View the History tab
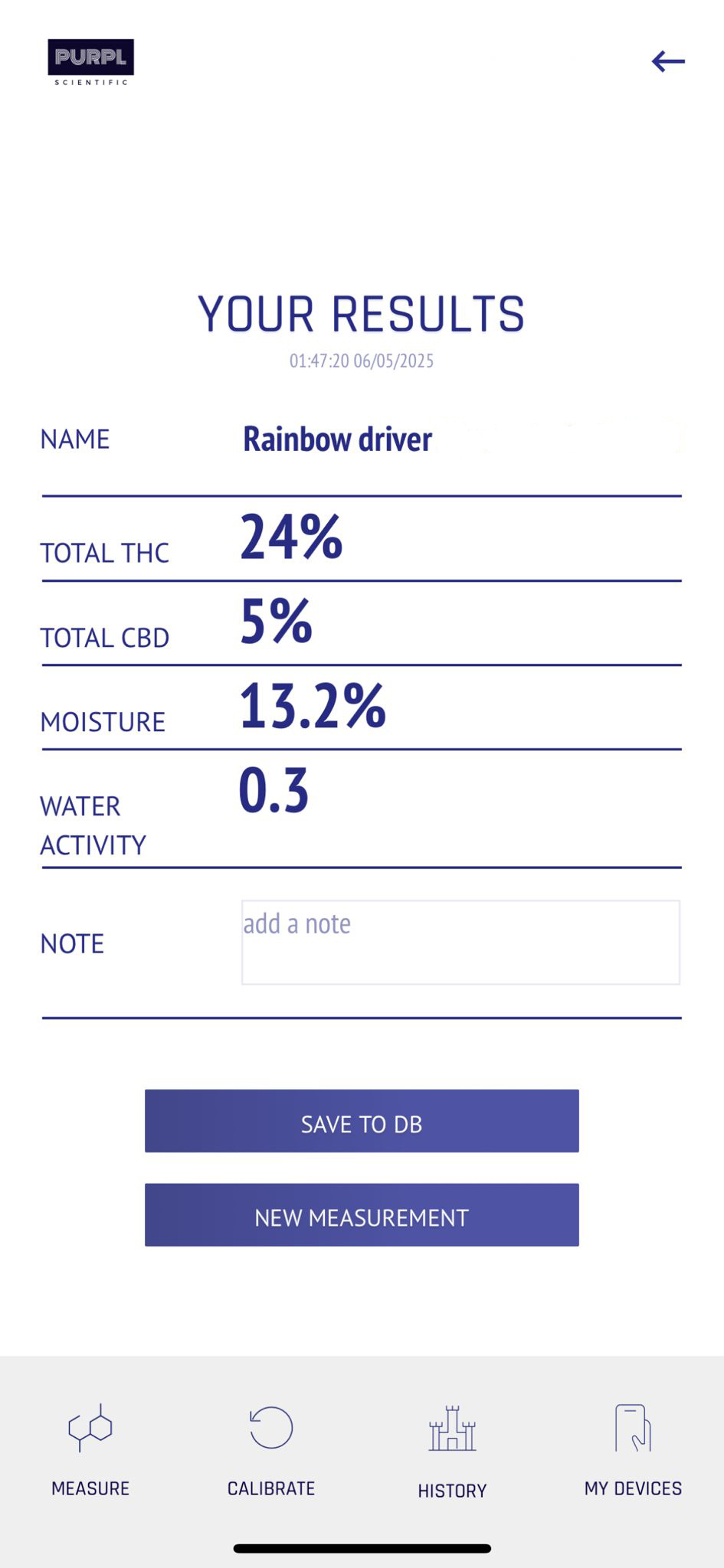 click(x=452, y=1451)
